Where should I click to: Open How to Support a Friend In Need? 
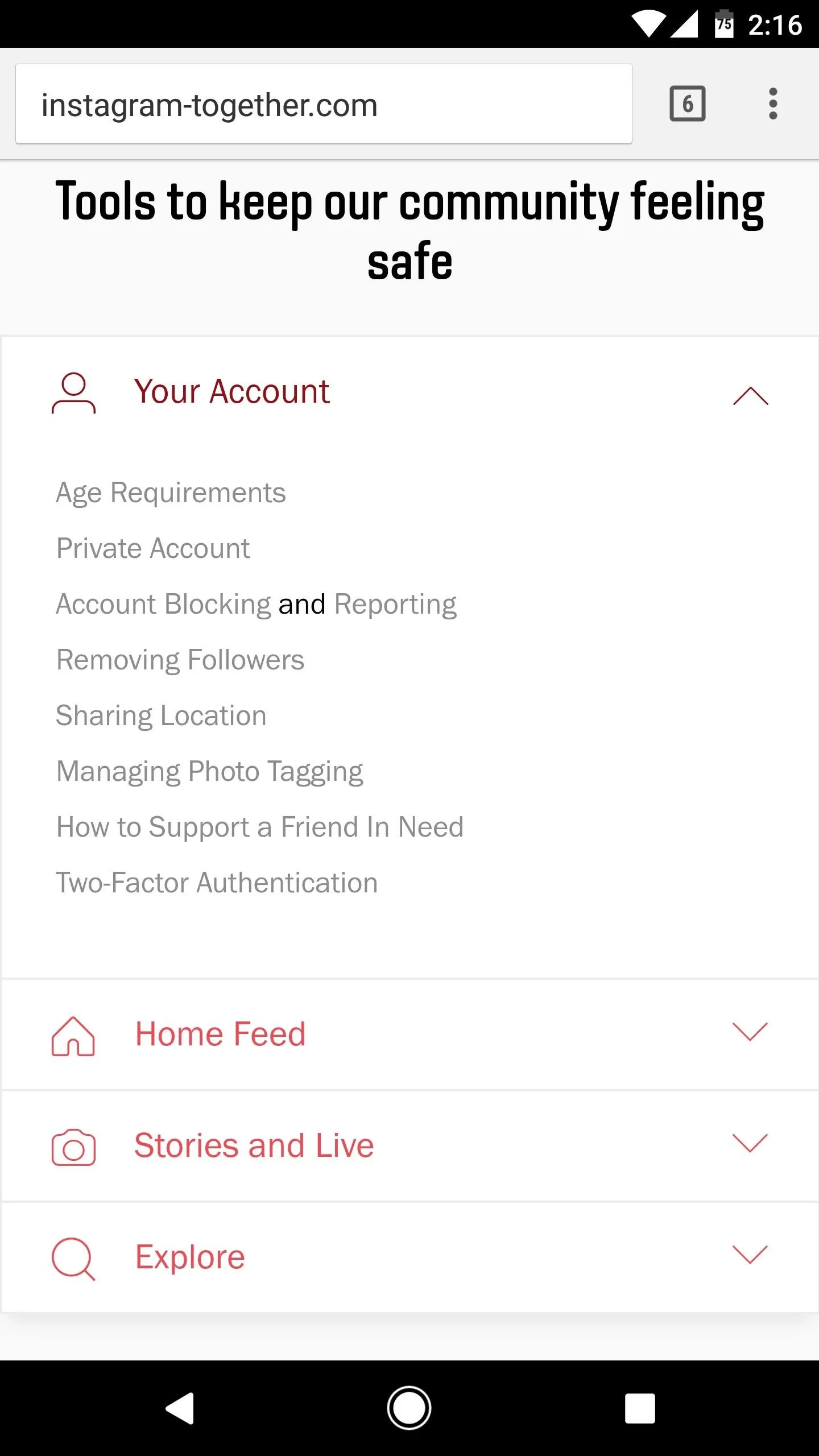259,827
